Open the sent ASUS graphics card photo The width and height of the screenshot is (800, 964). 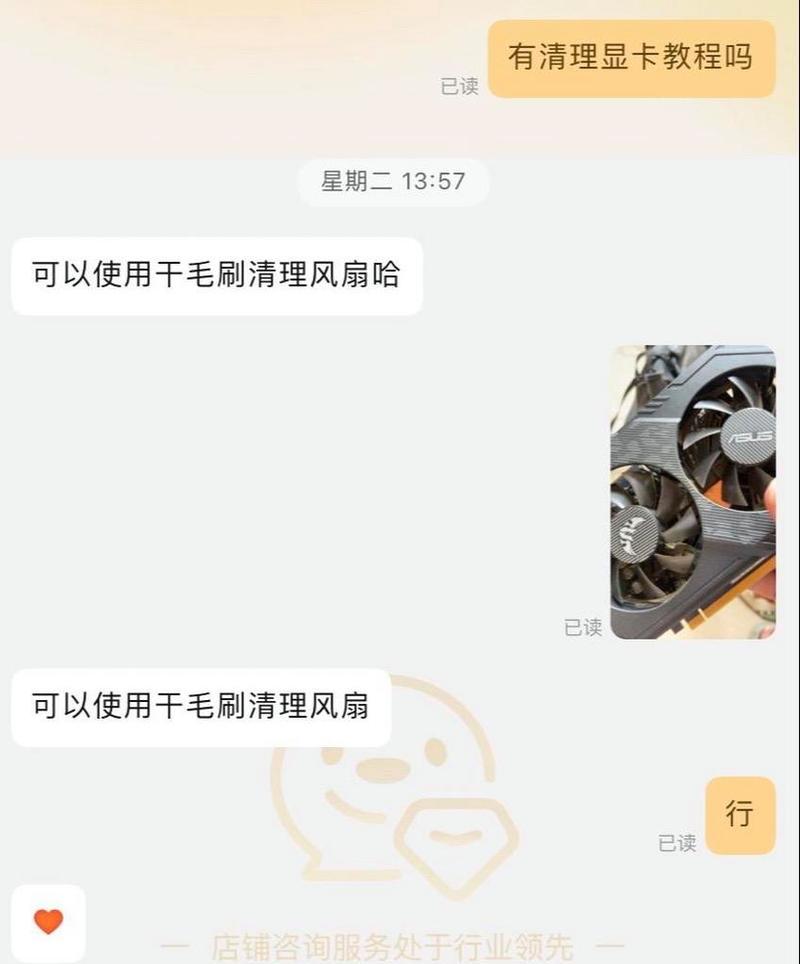click(x=693, y=492)
